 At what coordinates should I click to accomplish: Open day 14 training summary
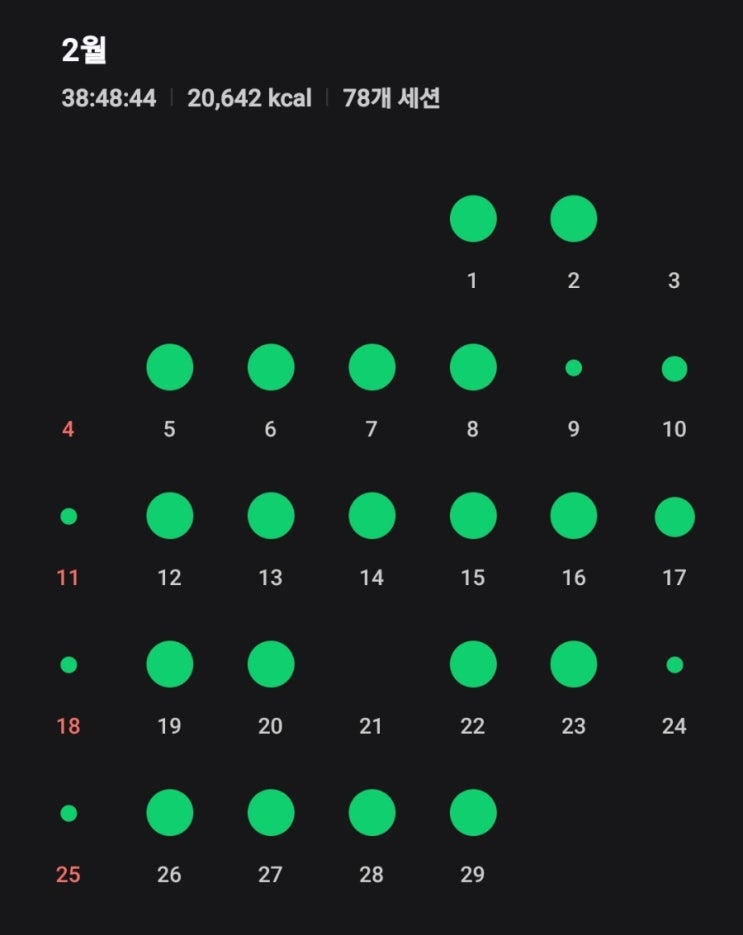click(x=372, y=516)
